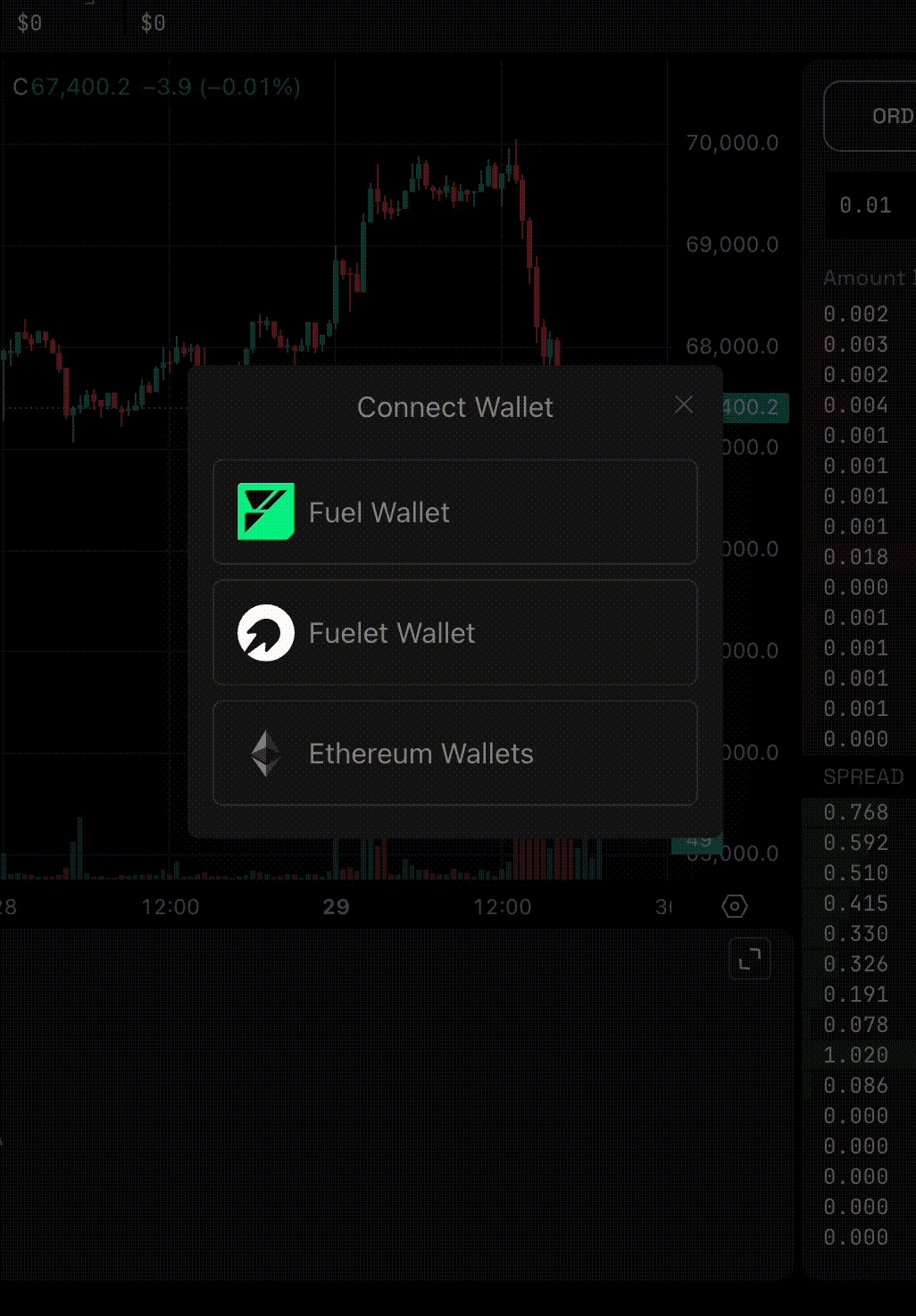
Task: Choose Fuelet Wallet to connect
Action: (x=454, y=633)
